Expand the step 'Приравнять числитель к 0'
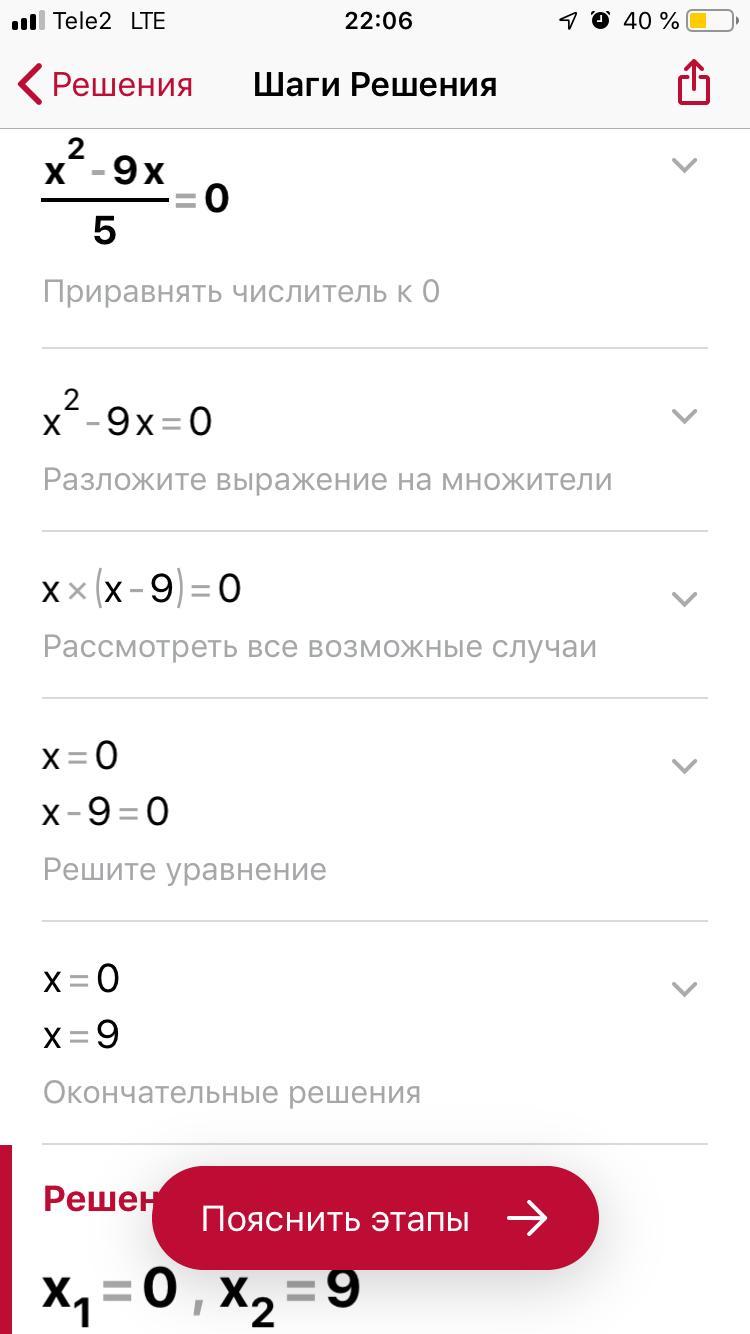Viewport: 750px width, 1334px height. [x=684, y=165]
